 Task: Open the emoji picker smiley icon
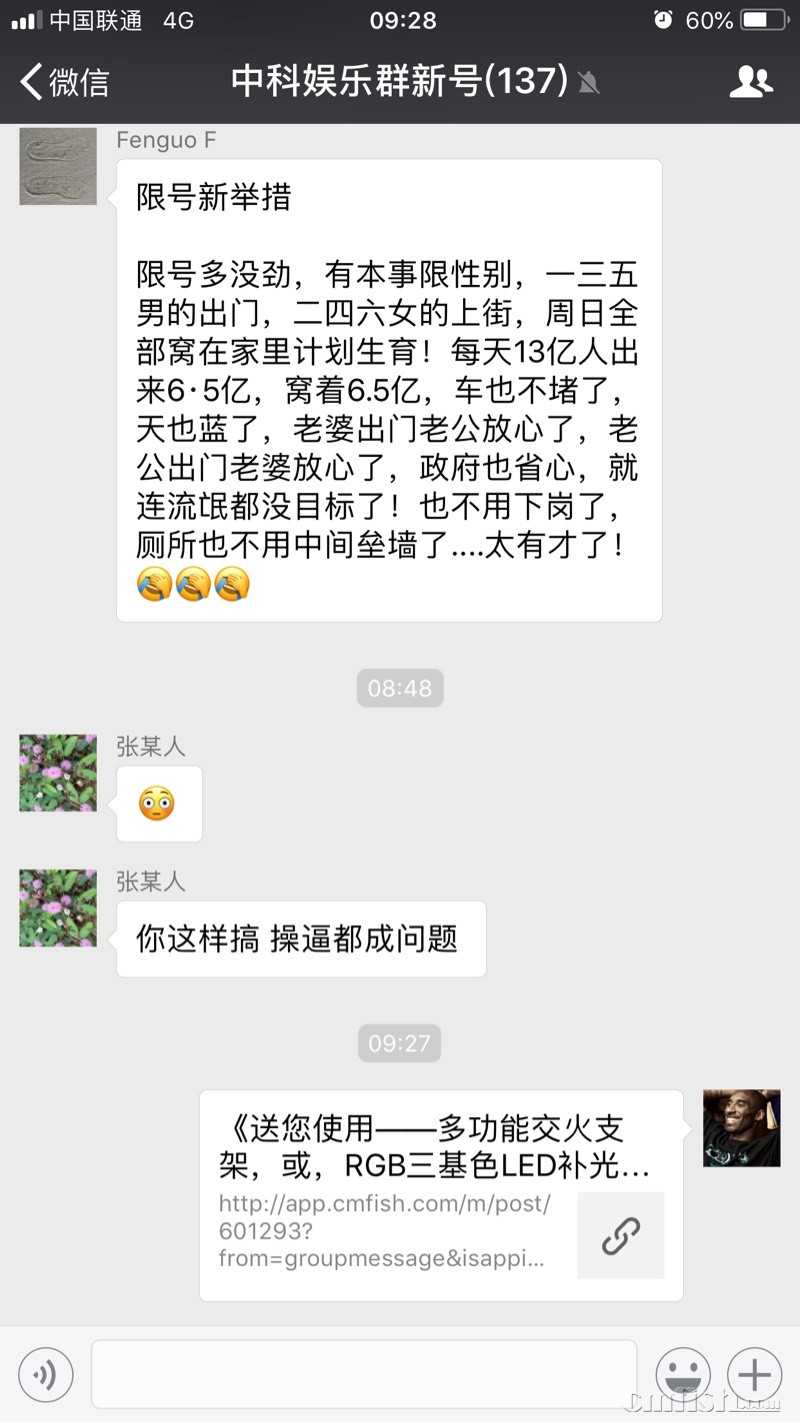pos(683,1374)
